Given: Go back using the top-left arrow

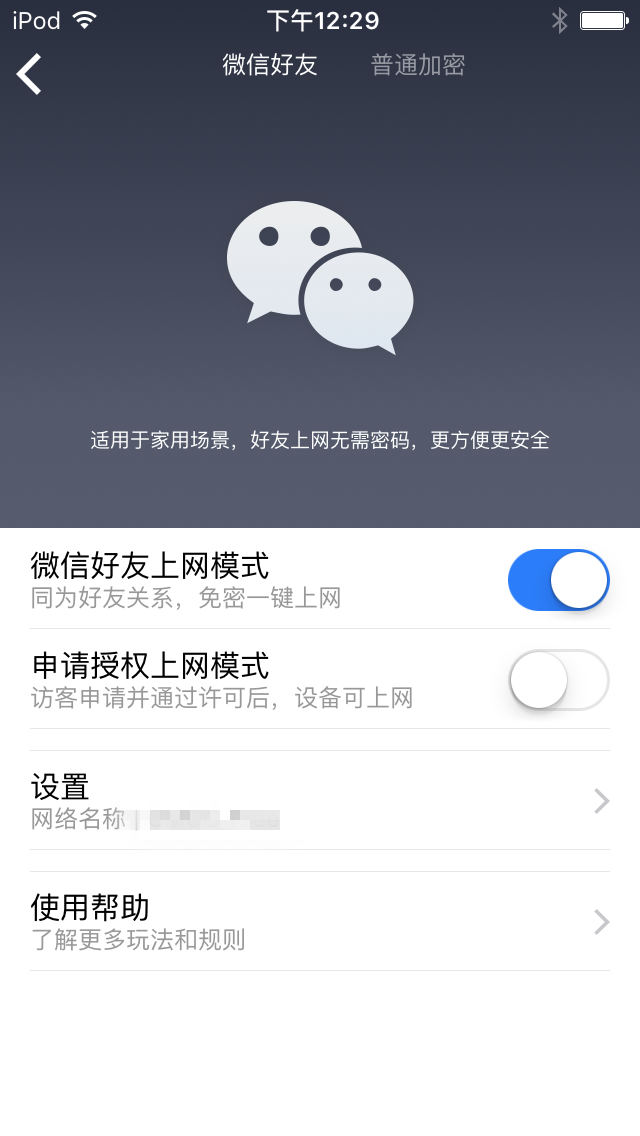Looking at the screenshot, I should coord(30,74).
